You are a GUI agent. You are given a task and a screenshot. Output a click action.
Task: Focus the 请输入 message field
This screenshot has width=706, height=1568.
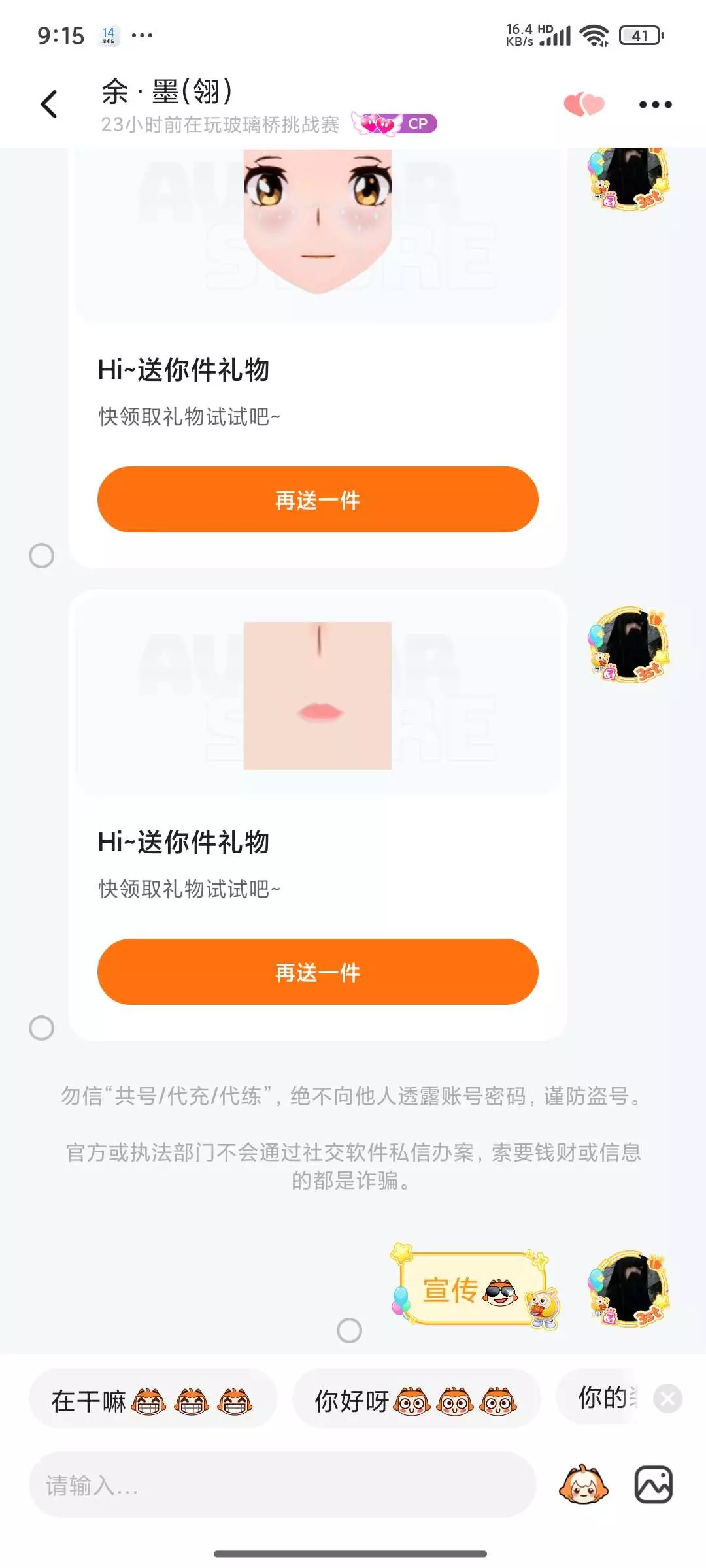tap(282, 1485)
